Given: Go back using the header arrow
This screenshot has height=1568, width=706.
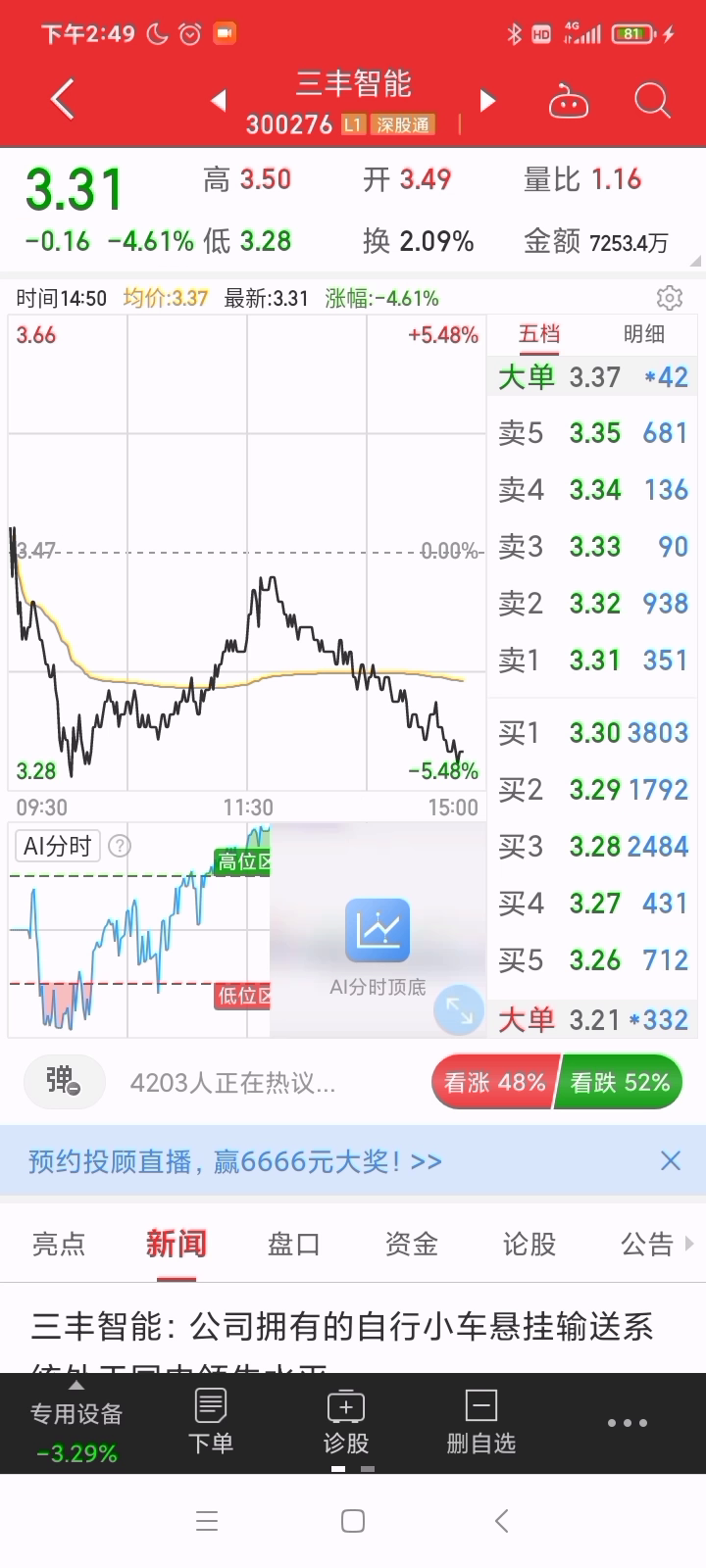Looking at the screenshot, I should click(x=63, y=100).
